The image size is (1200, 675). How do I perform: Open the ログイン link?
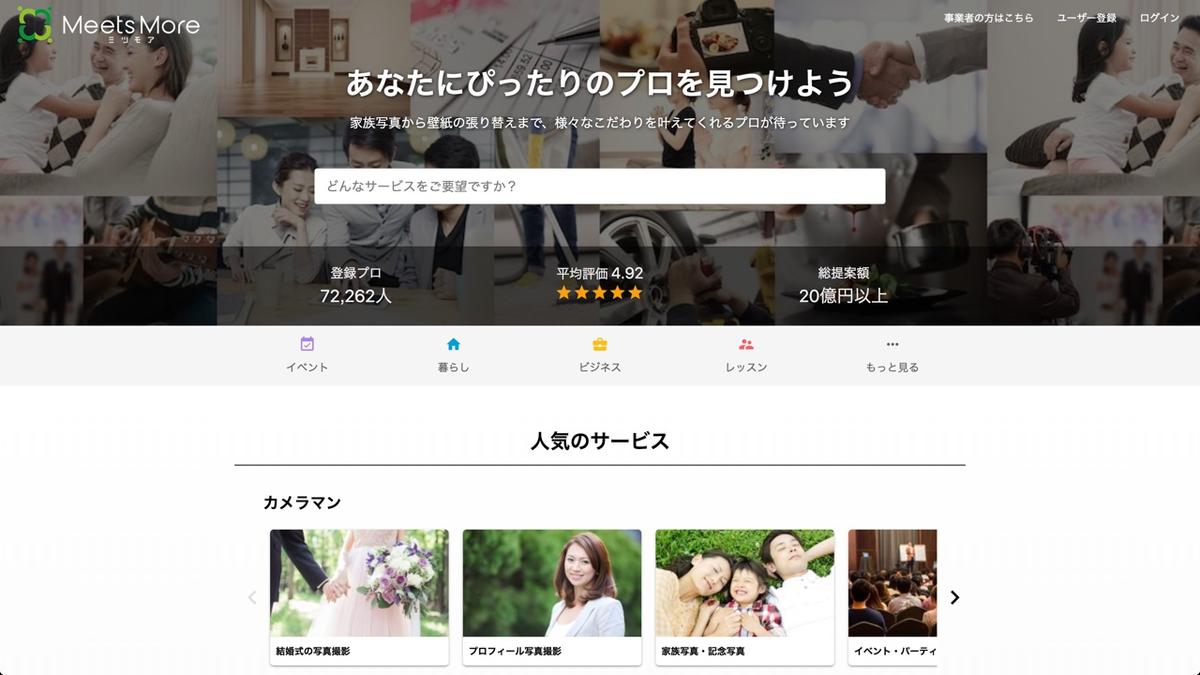[1159, 18]
